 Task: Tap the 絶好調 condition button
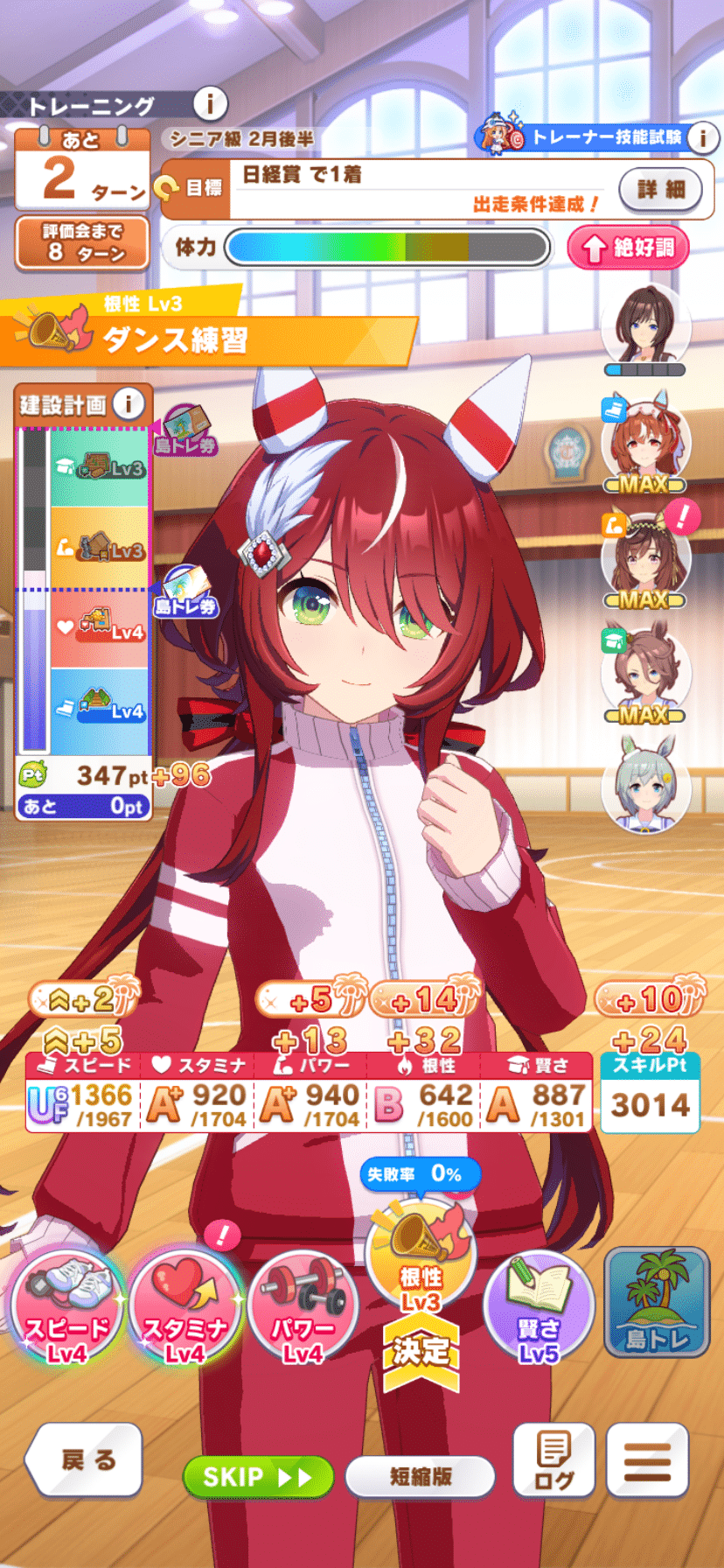pyautogui.click(x=628, y=248)
